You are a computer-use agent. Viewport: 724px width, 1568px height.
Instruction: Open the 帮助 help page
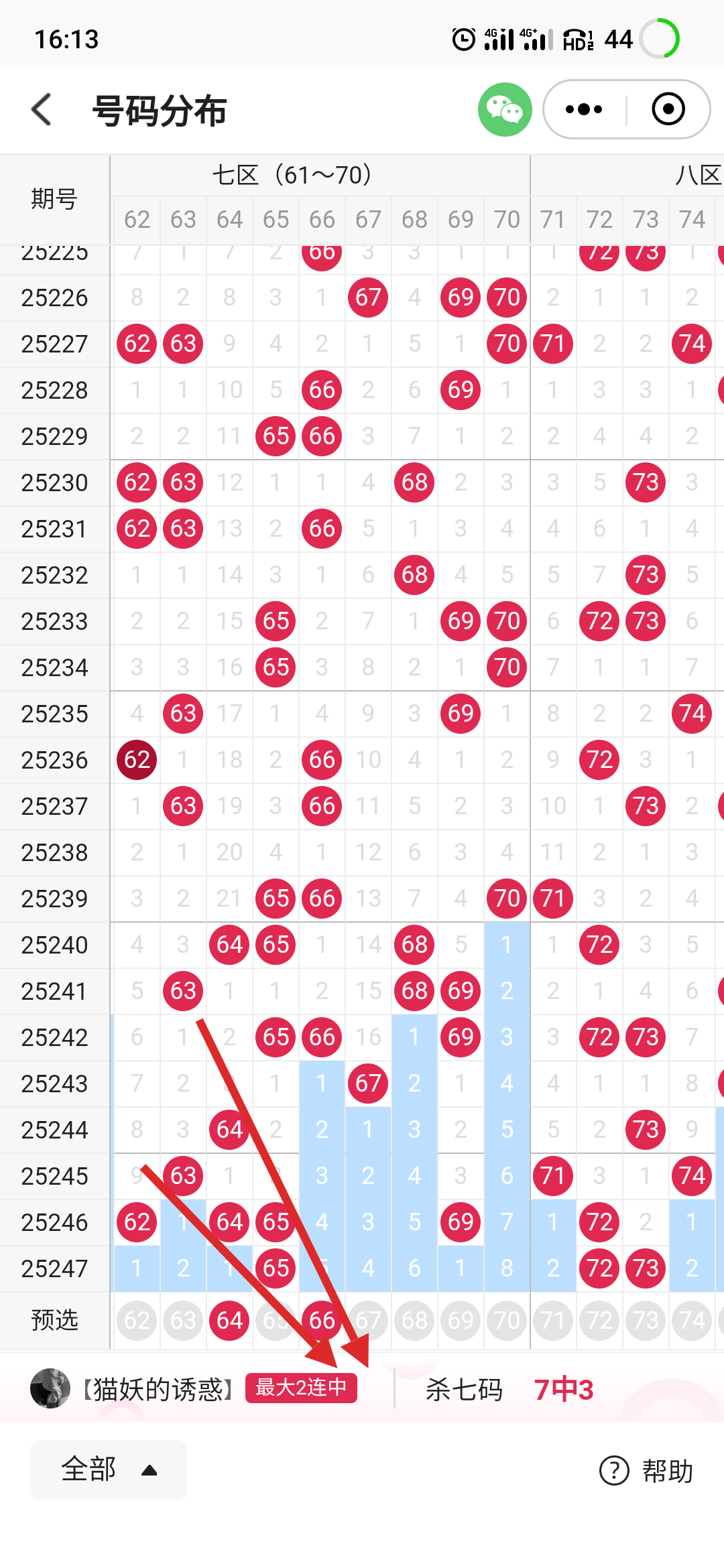point(646,1471)
